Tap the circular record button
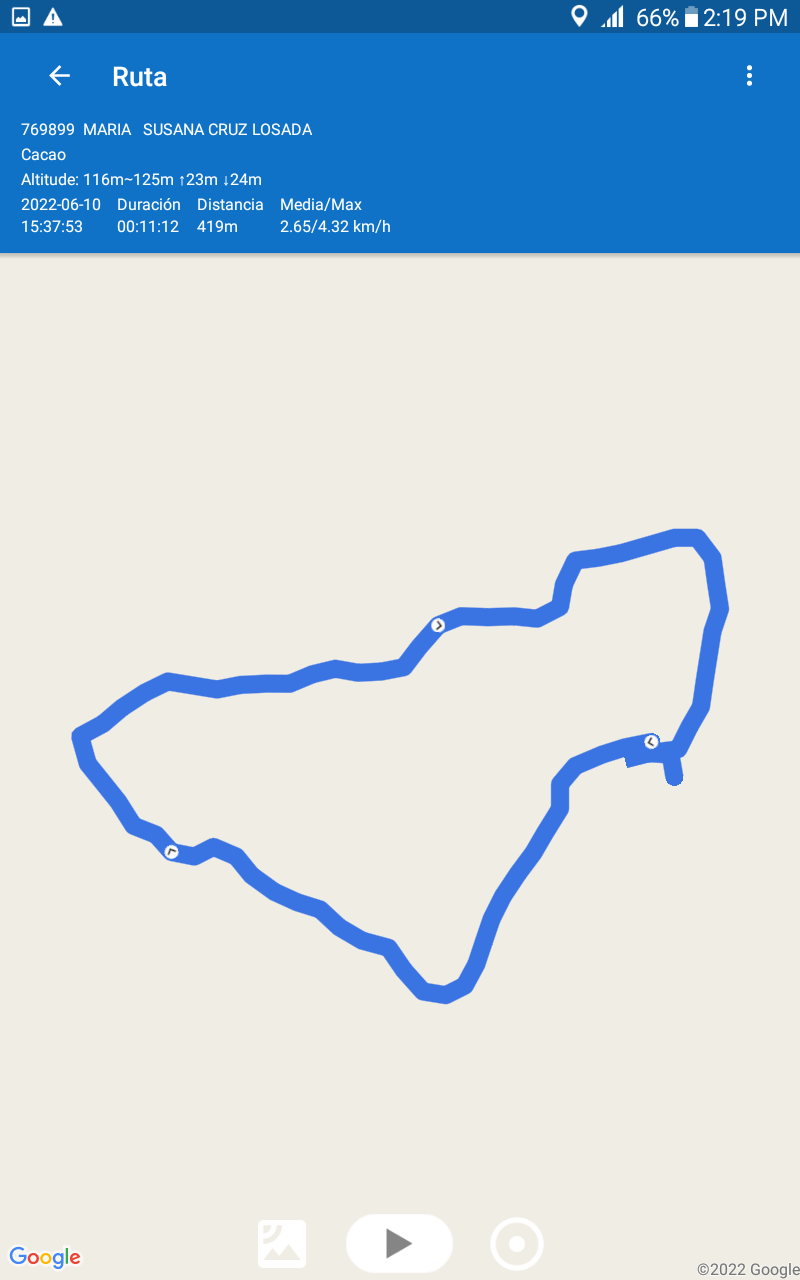The height and width of the screenshot is (1280, 800). coord(517,1244)
